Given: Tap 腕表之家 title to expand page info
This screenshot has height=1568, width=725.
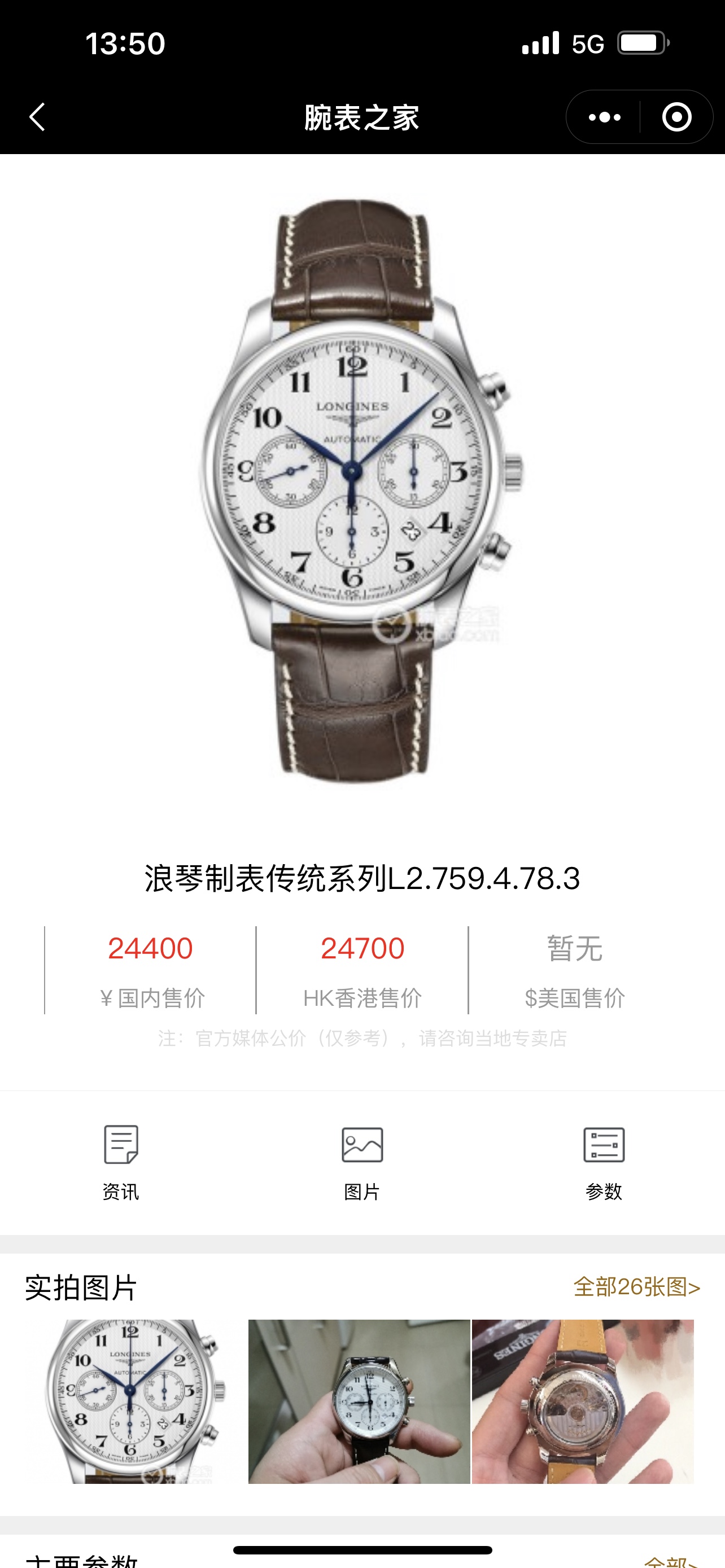Looking at the screenshot, I should coord(362,117).
